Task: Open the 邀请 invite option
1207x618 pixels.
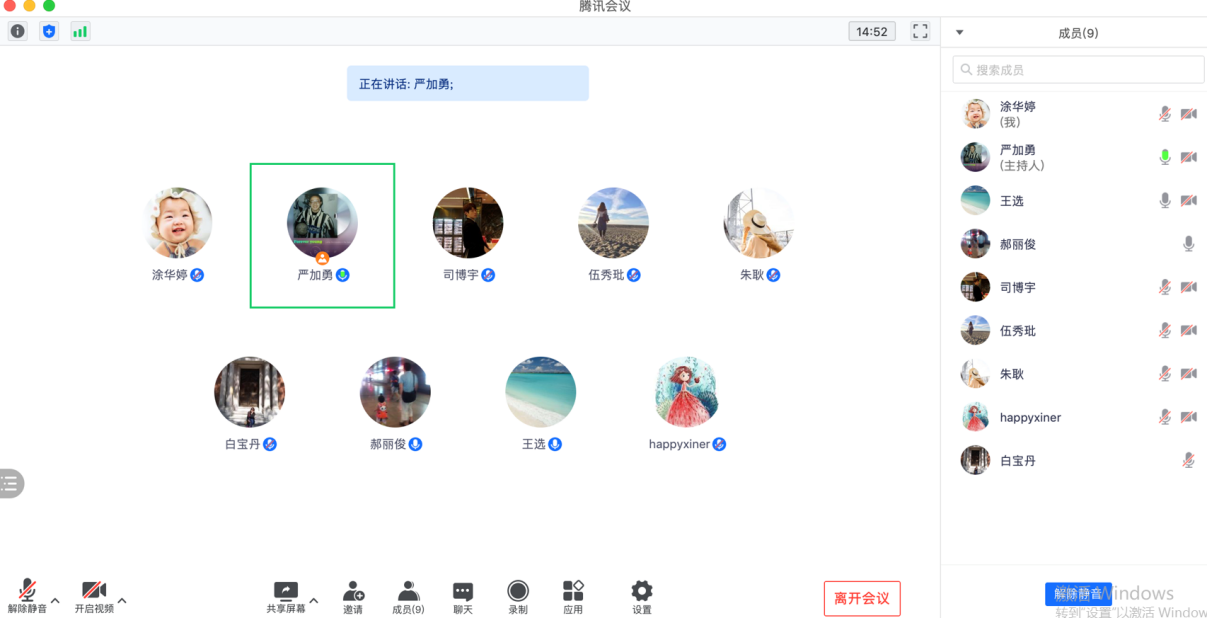Action: [x=353, y=596]
